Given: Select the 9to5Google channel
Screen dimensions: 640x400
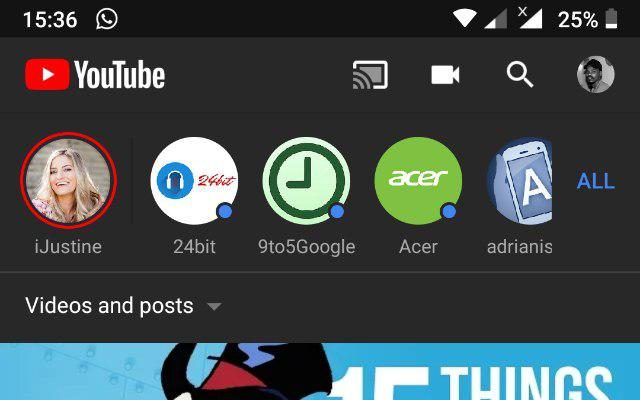Looking at the screenshot, I should (x=306, y=181).
